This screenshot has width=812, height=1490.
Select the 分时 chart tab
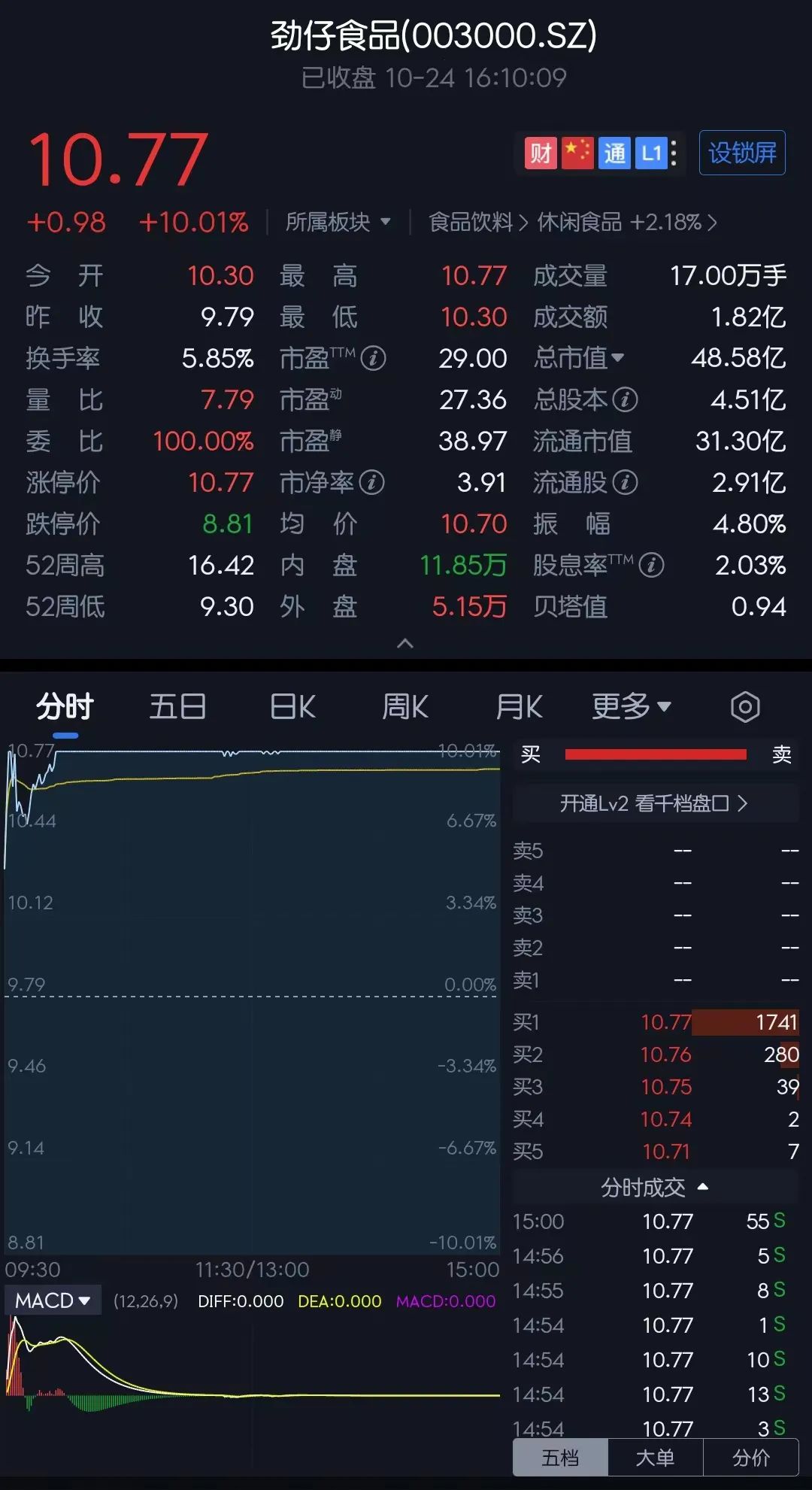point(65,707)
